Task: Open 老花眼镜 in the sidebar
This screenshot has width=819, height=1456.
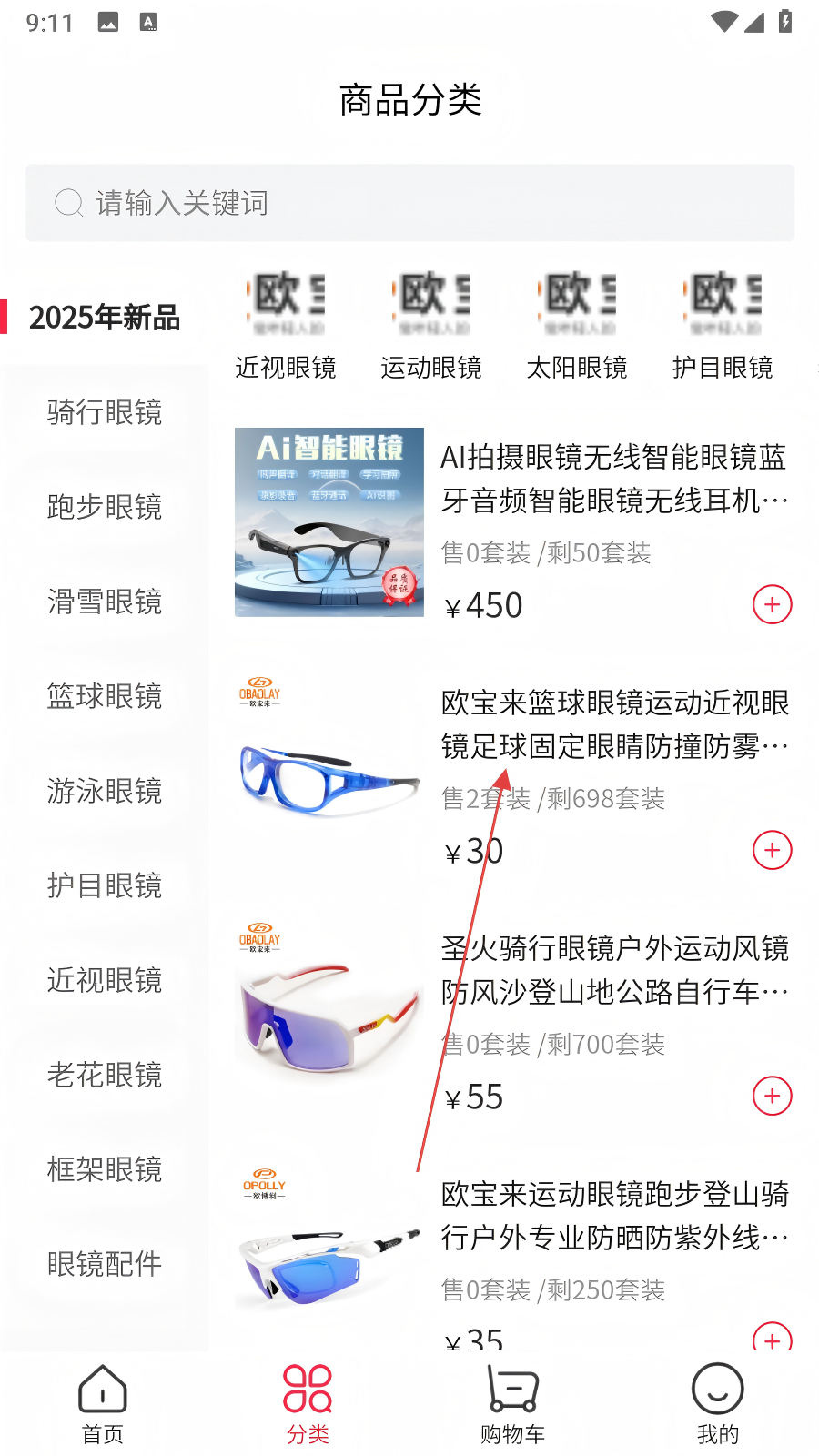Action: (105, 1075)
